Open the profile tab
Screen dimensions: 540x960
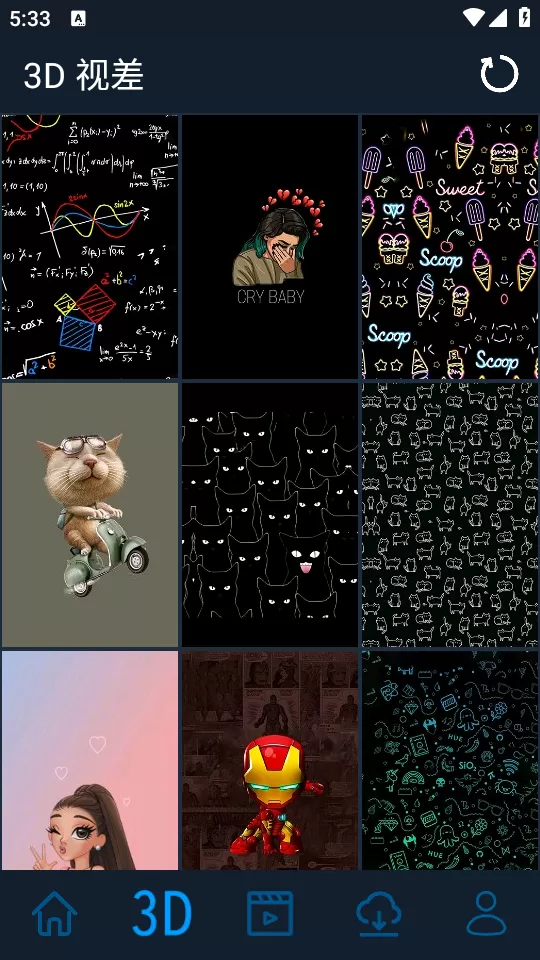[487, 913]
